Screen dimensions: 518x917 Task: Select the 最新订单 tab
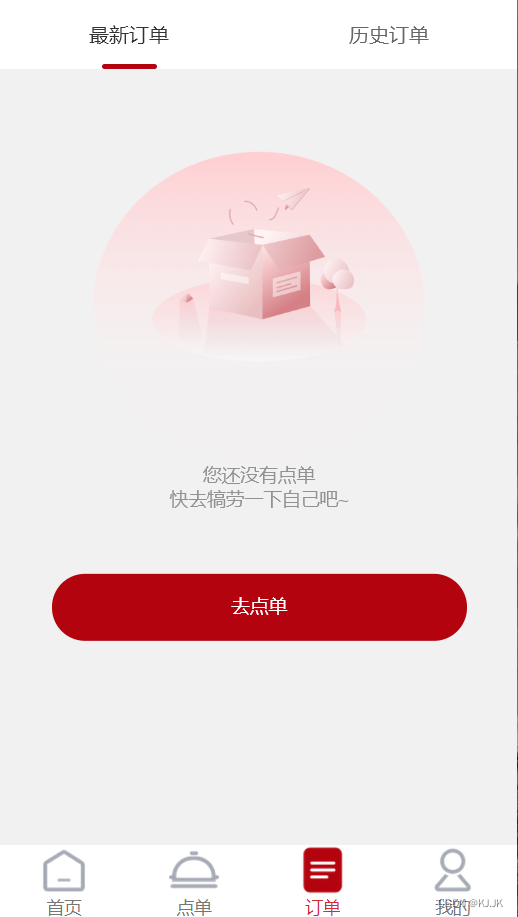(x=129, y=36)
